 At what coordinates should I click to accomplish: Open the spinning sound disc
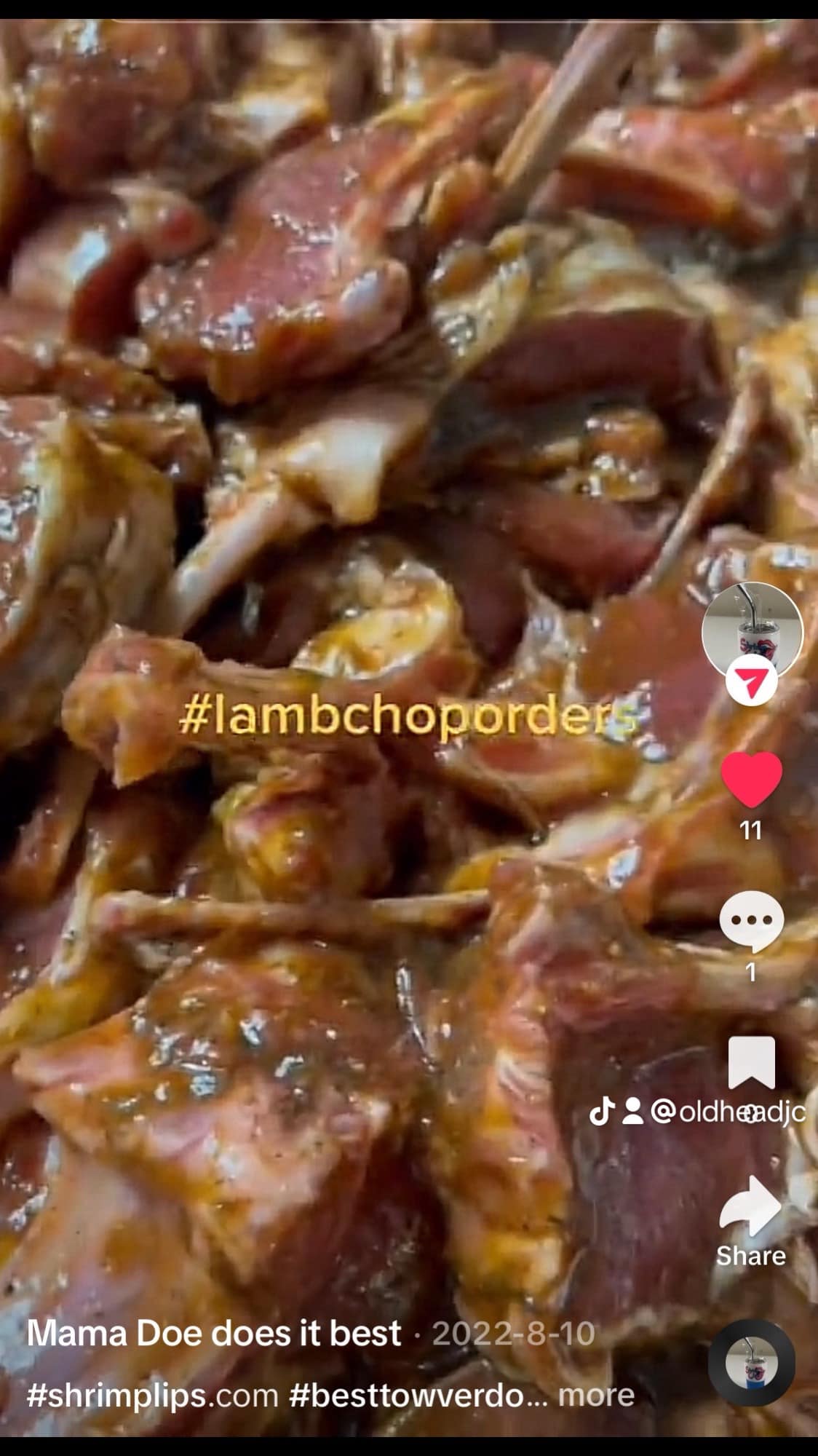(752, 1361)
